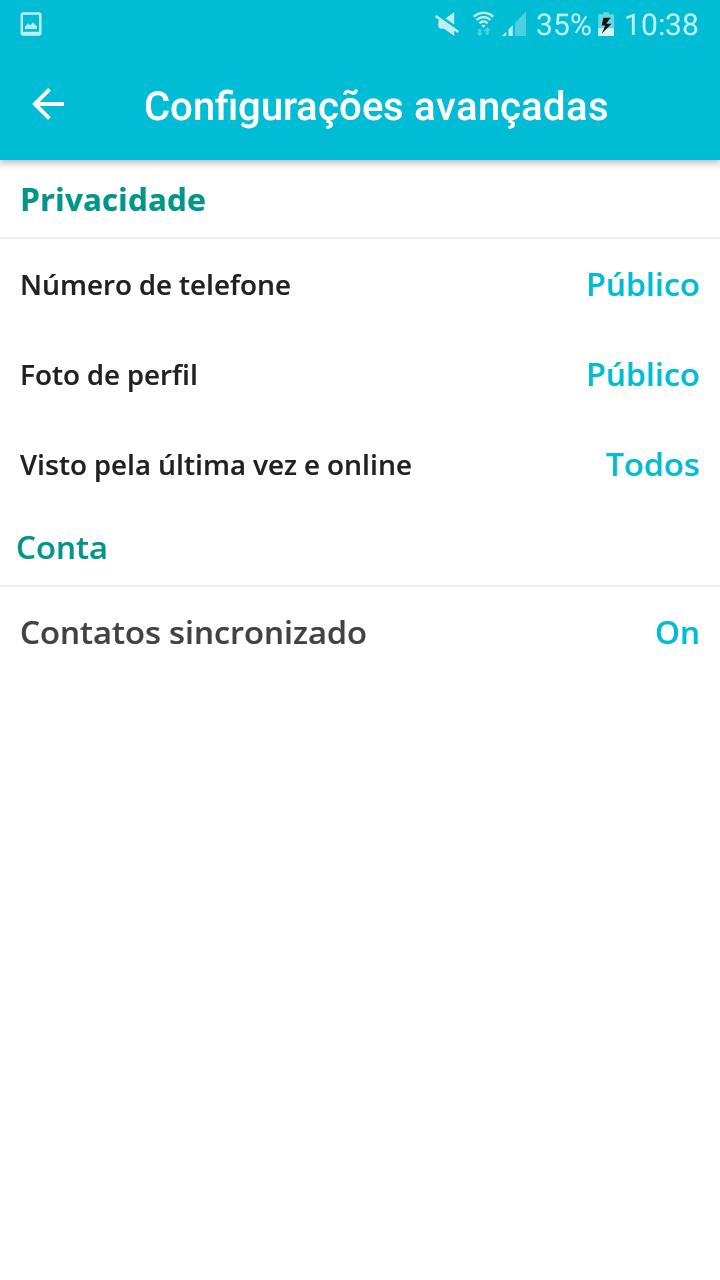Change Foto de perfil visibility
The height and width of the screenshot is (1280, 720).
[x=360, y=375]
